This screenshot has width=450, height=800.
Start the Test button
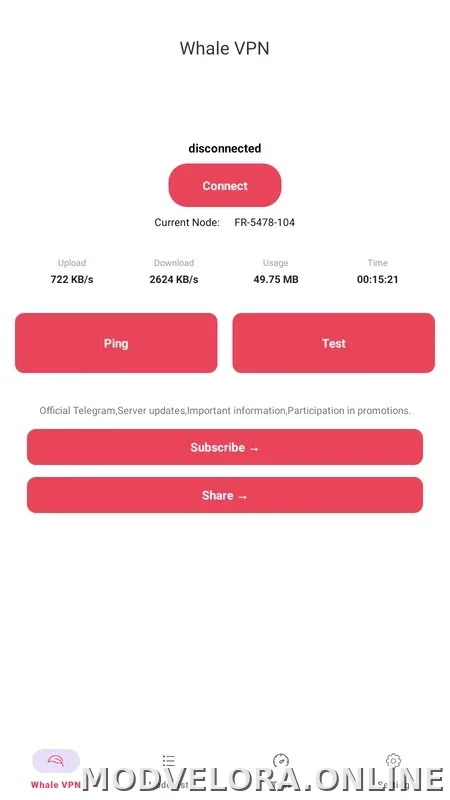(x=334, y=343)
